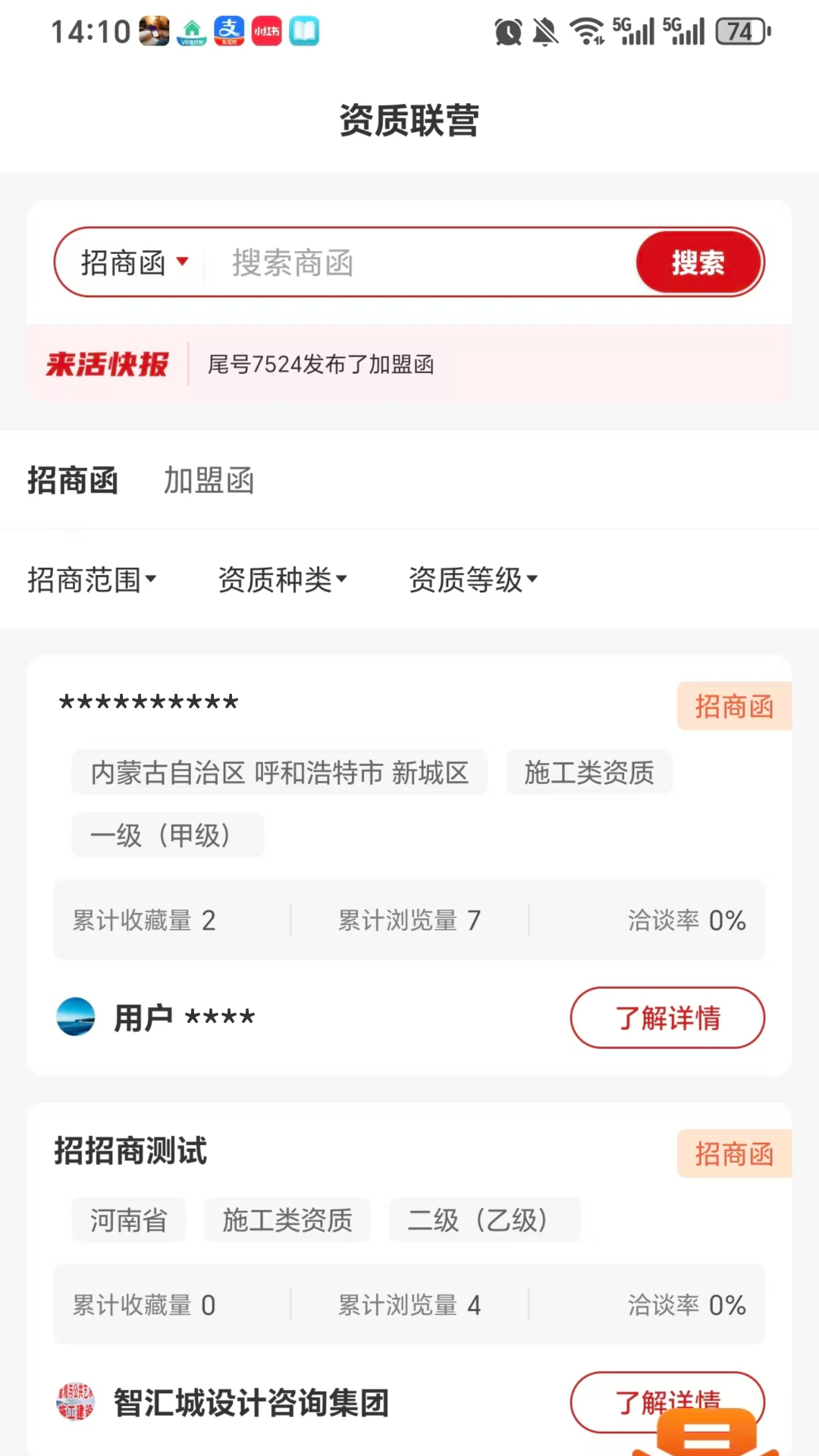Tap the blue book reading icon in status bar

point(303,31)
